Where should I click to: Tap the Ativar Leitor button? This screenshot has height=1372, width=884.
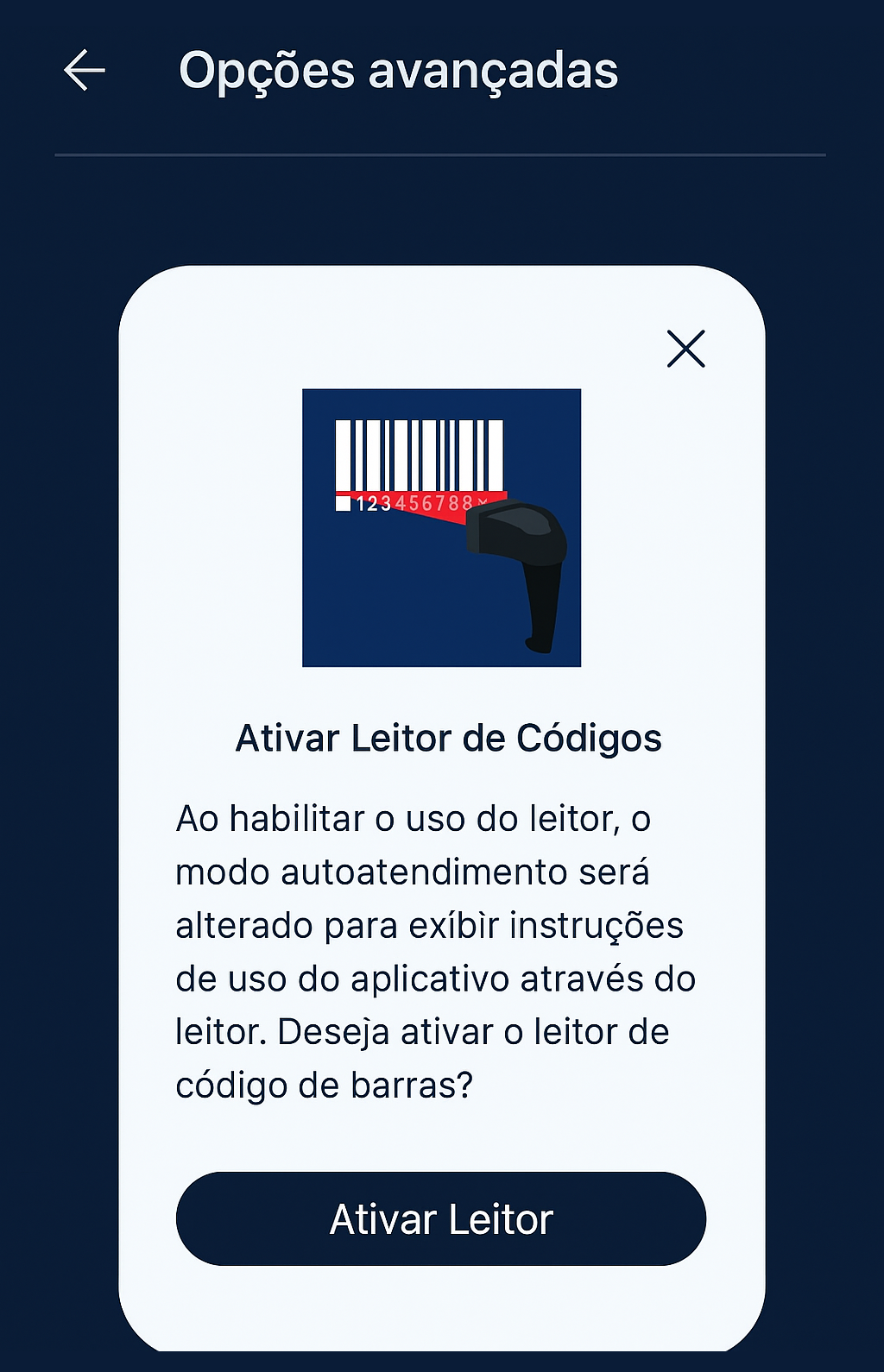(x=441, y=1218)
